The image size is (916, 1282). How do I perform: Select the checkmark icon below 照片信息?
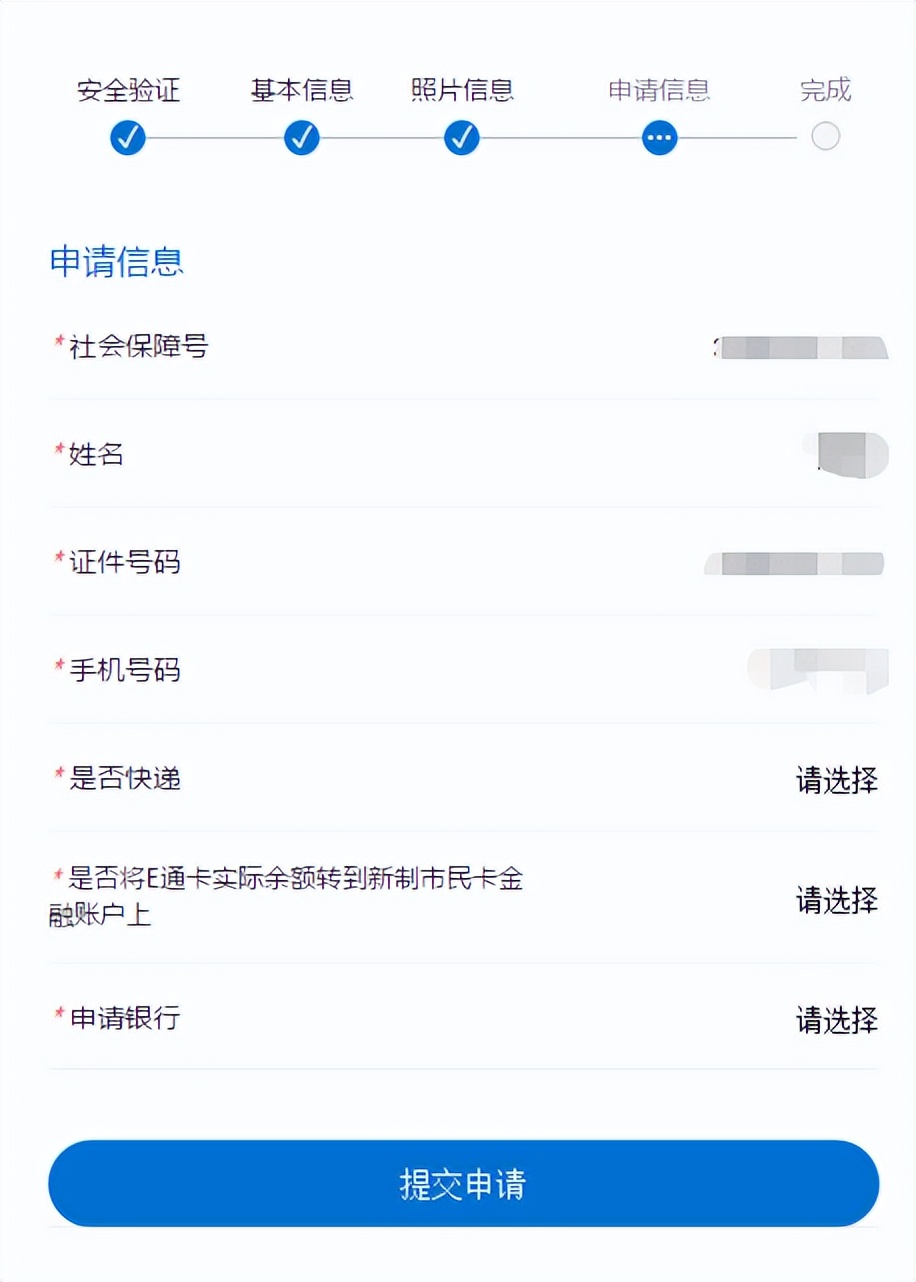(460, 137)
